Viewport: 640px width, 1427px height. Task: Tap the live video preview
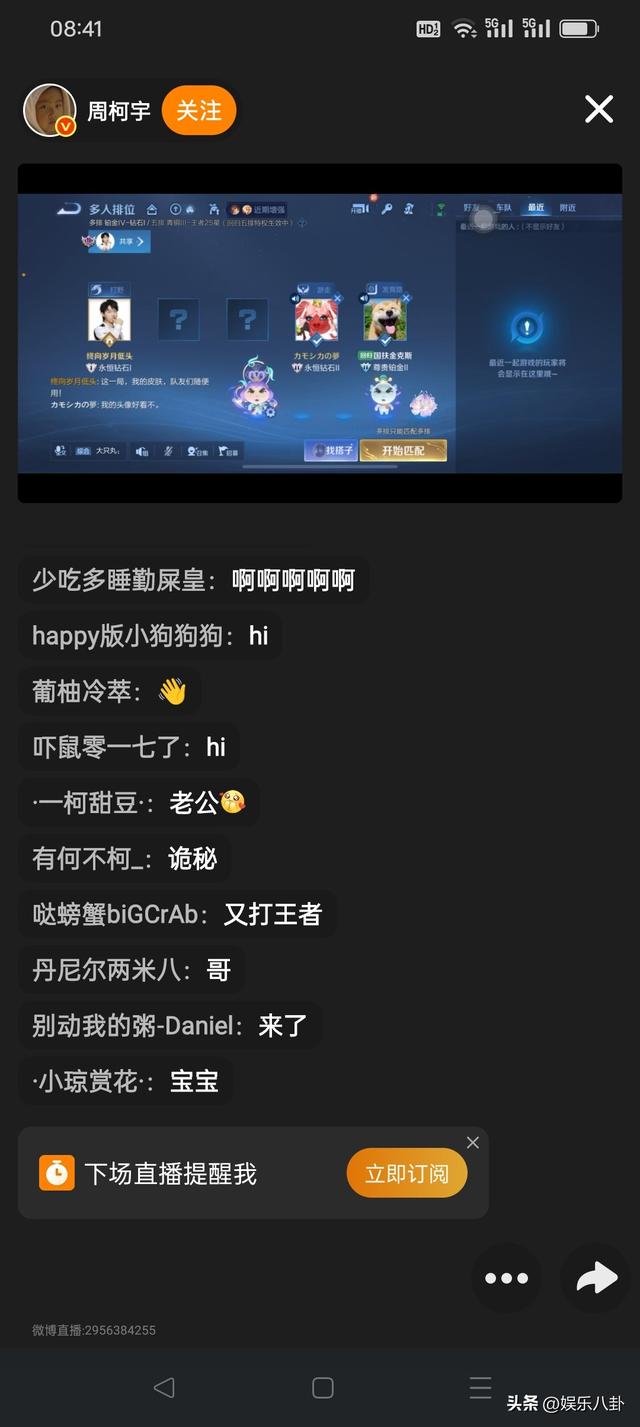point(320,333)
